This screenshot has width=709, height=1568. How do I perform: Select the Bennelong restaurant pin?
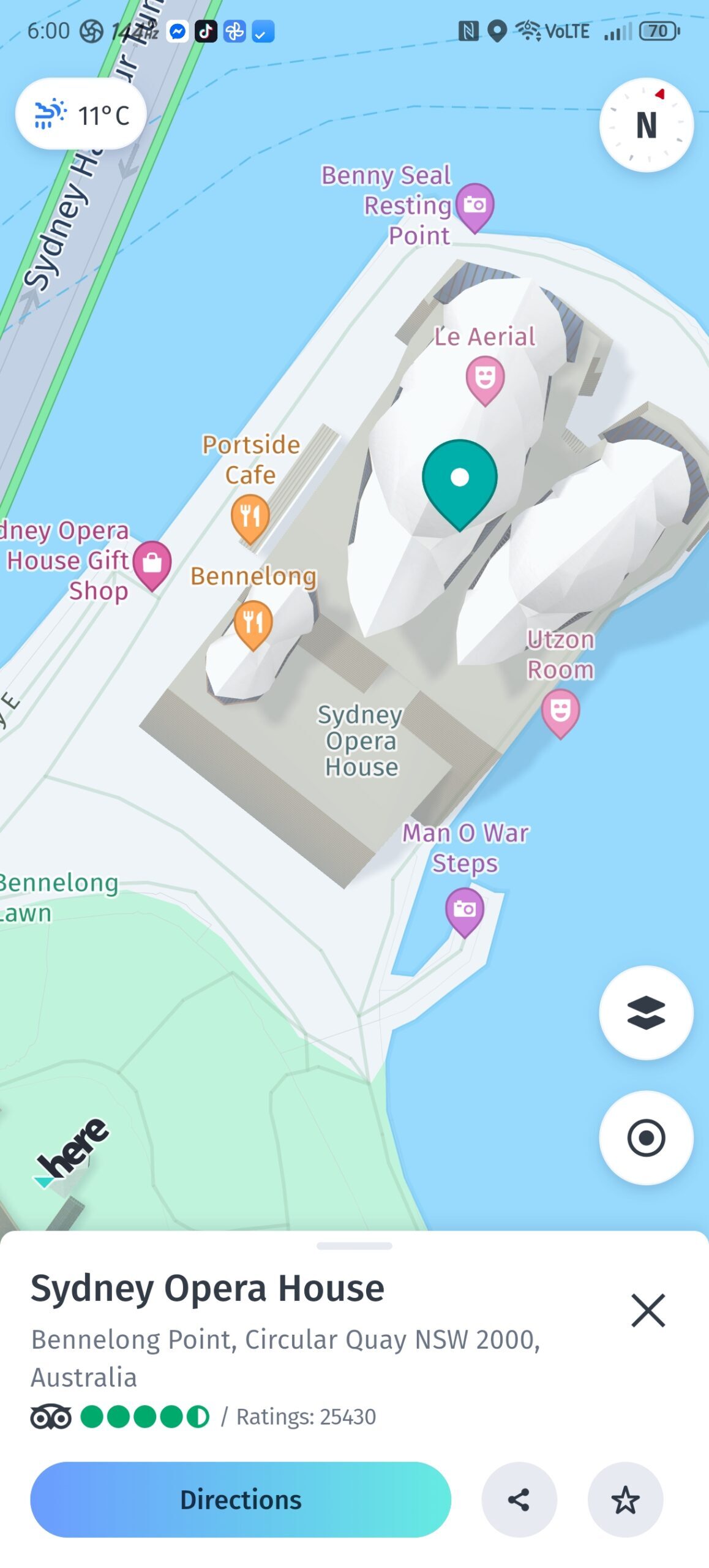pos(253,623)
